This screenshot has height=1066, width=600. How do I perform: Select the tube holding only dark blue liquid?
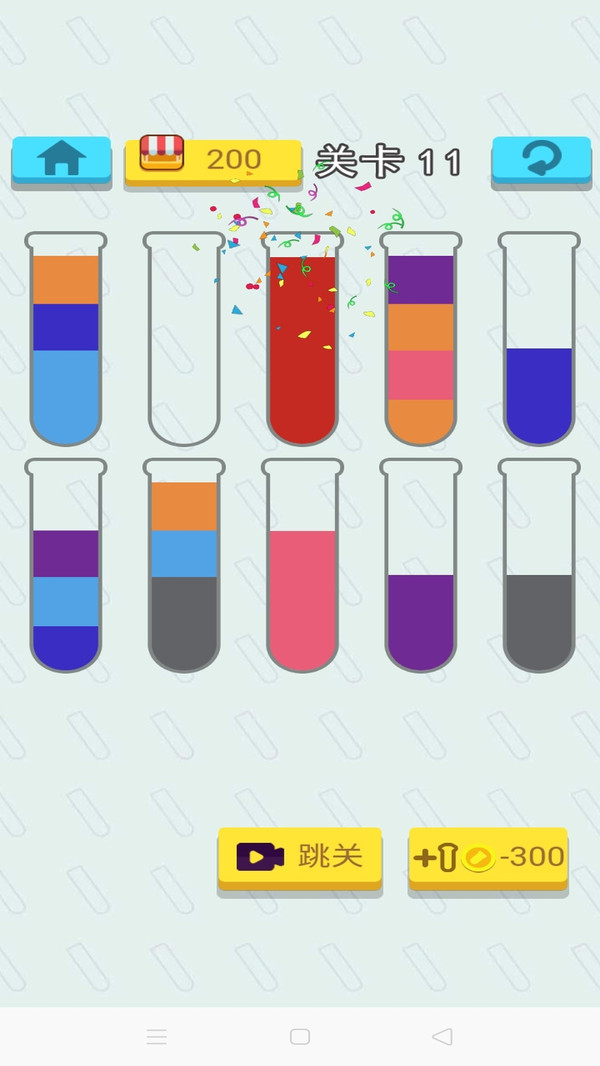point(539,340)
